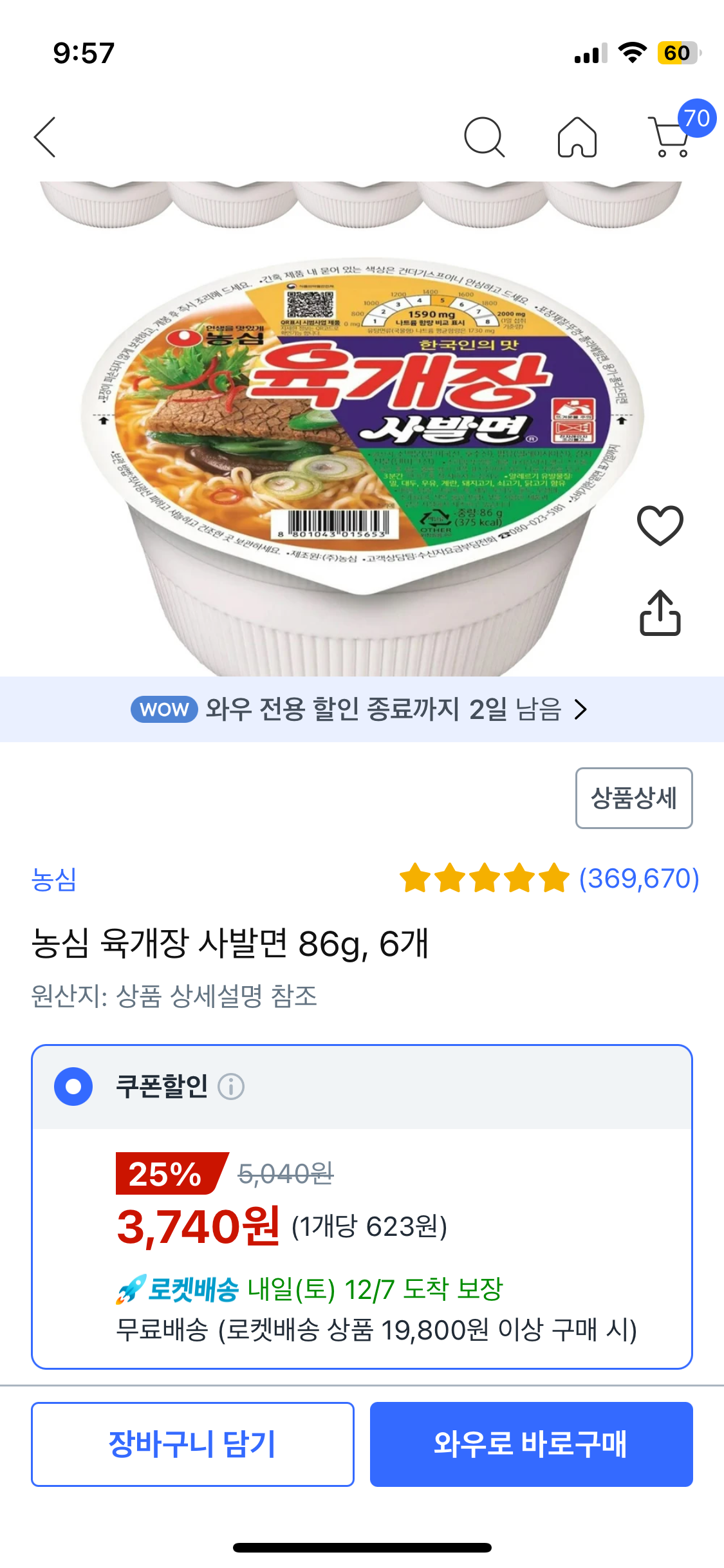Show coupon discount info

click(231, 1087)
